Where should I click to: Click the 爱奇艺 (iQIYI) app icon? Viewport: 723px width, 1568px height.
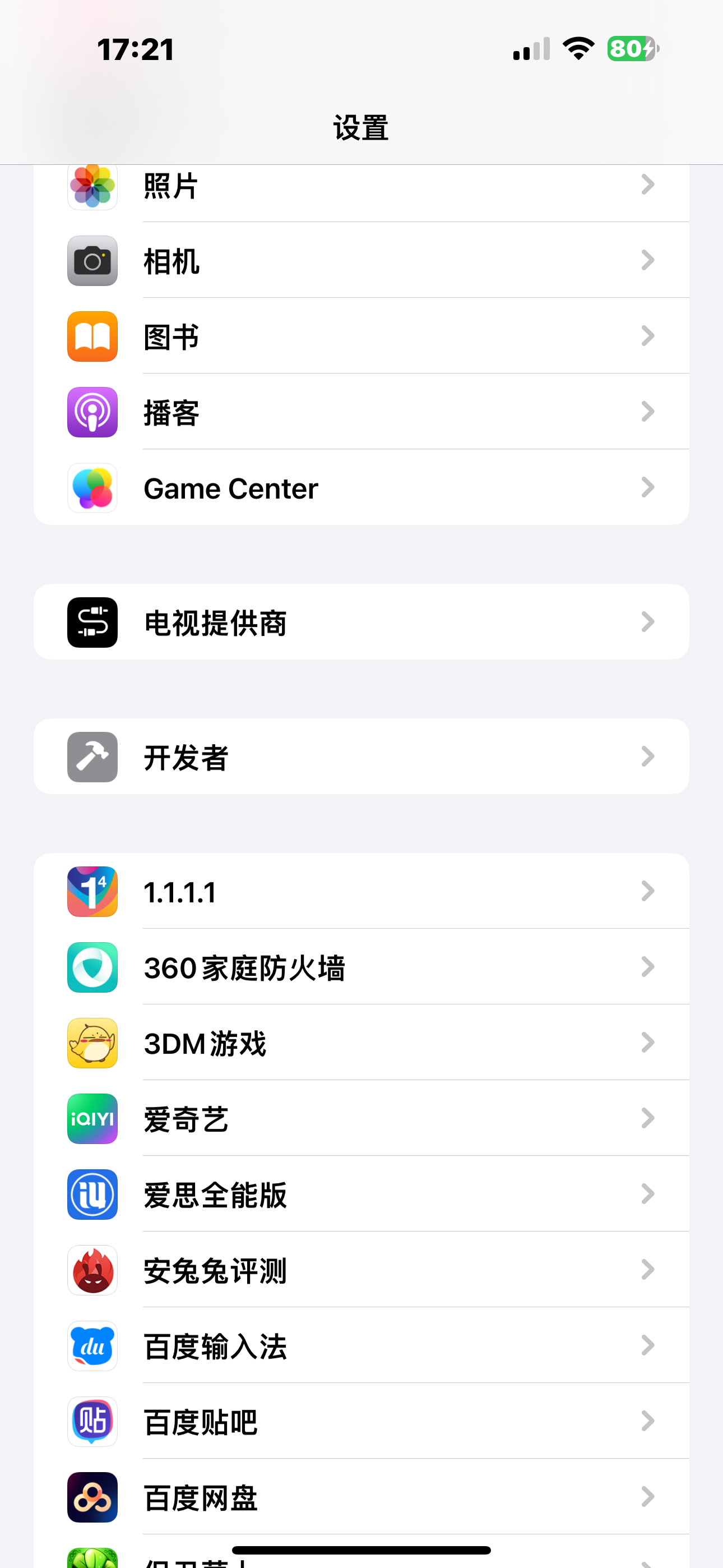(x=92, y=1119)
